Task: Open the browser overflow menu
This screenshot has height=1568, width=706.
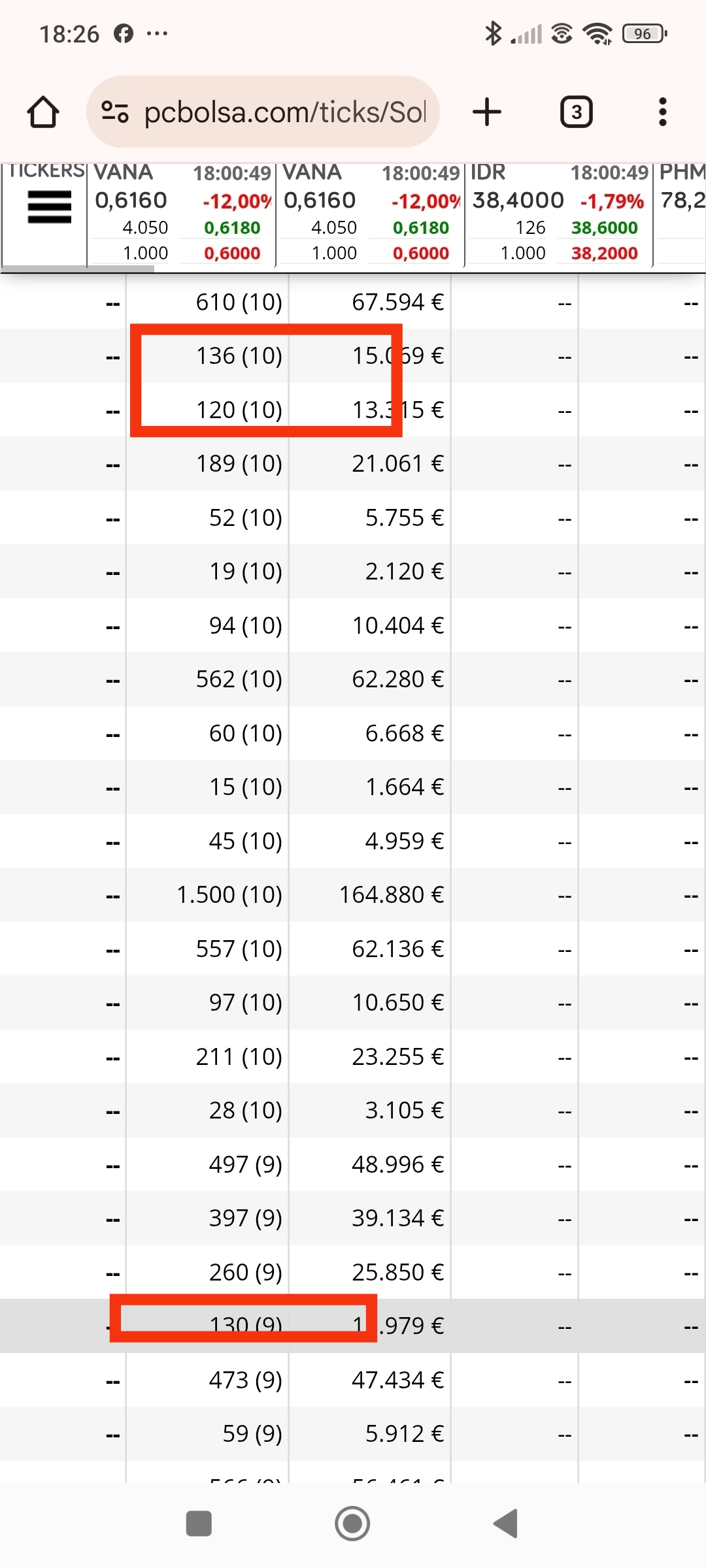Action: (x=663, y=112)
